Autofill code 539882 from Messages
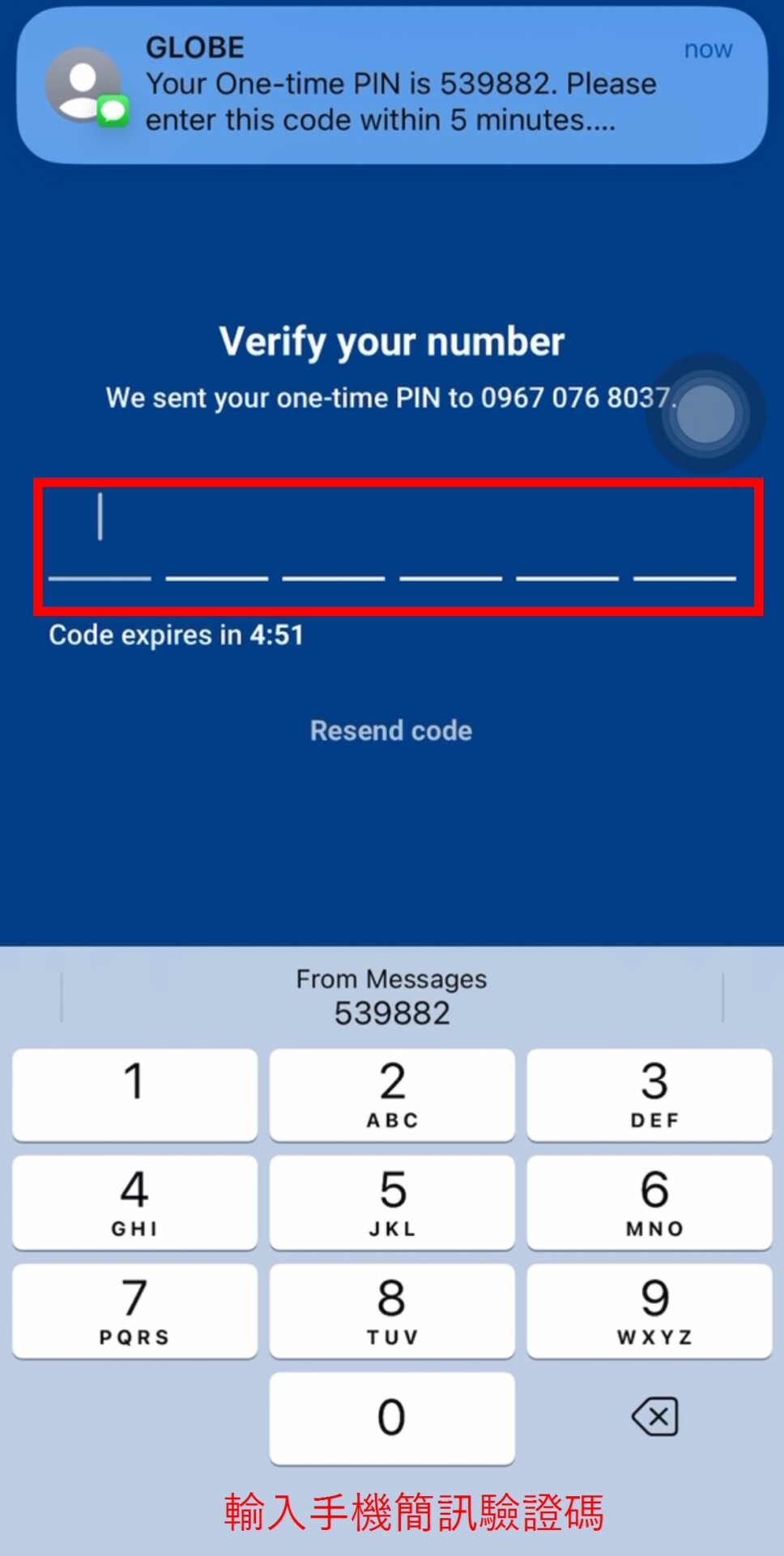This screenshot has height=1556, width=784. 392,998
